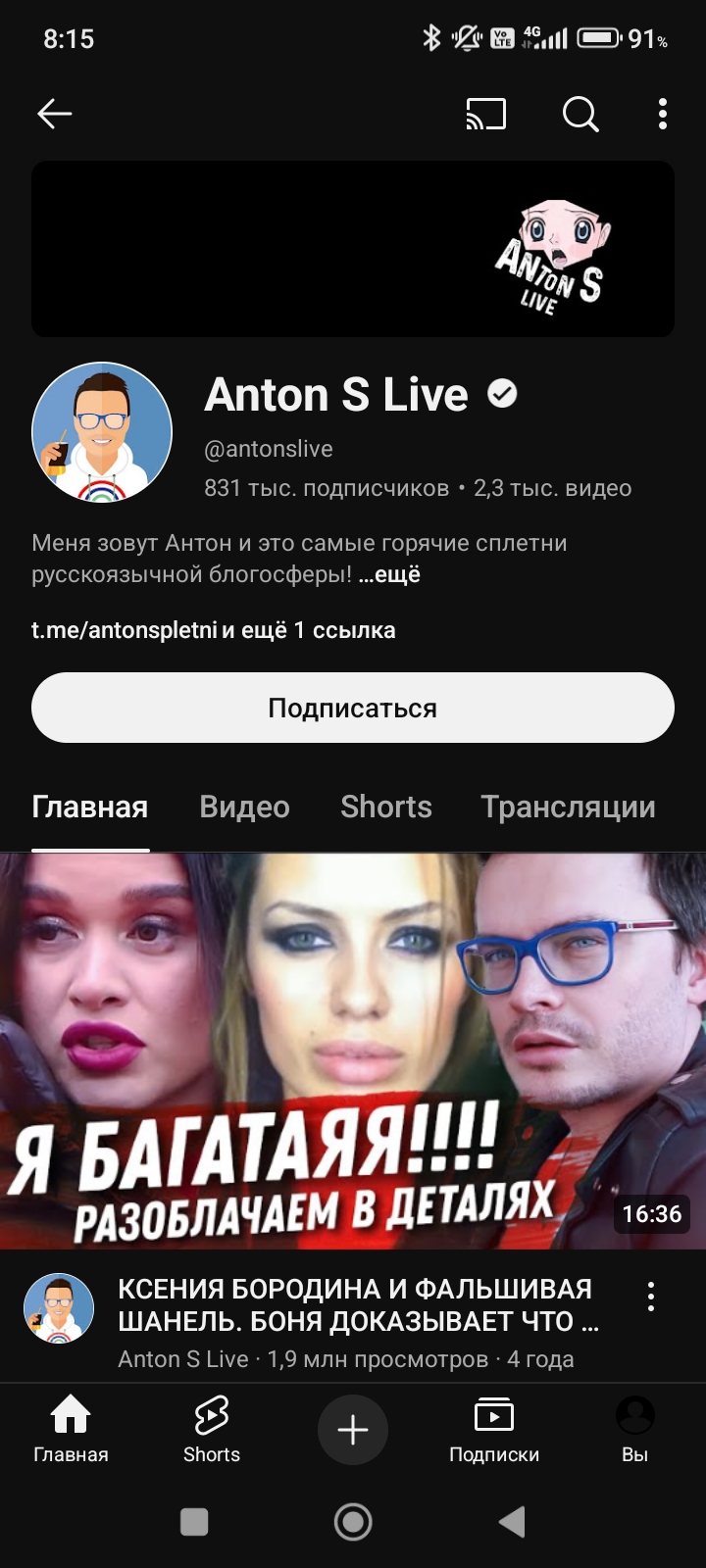The width and height of the screenshot is (706, 1568).
Task: Switch to the Трансляции tab
Action: click(568, 807)
